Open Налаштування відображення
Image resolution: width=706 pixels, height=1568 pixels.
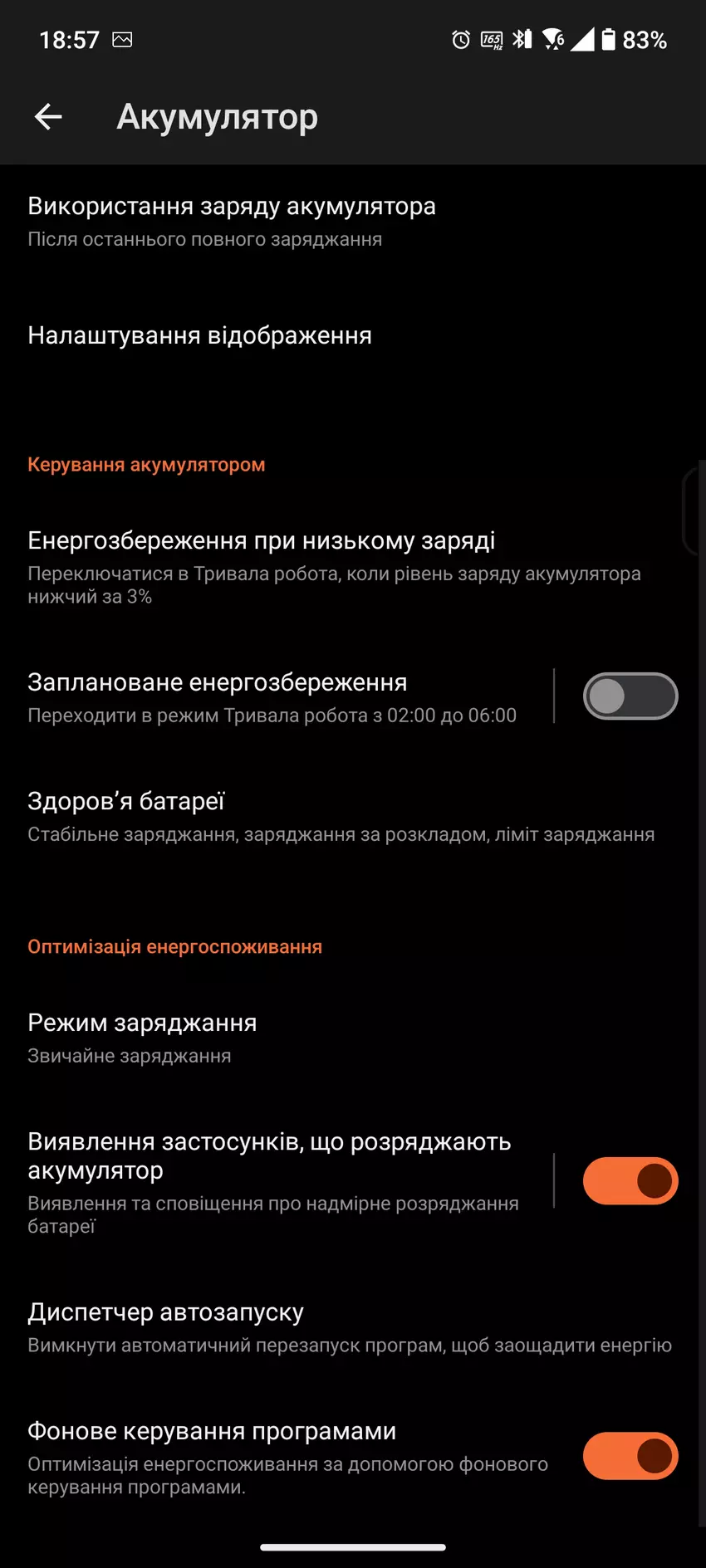199,335
